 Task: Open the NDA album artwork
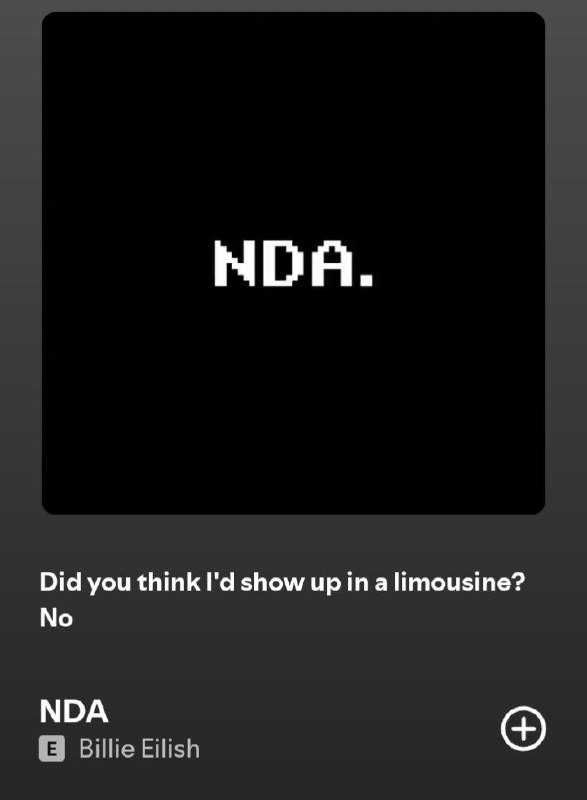(293, 263)
